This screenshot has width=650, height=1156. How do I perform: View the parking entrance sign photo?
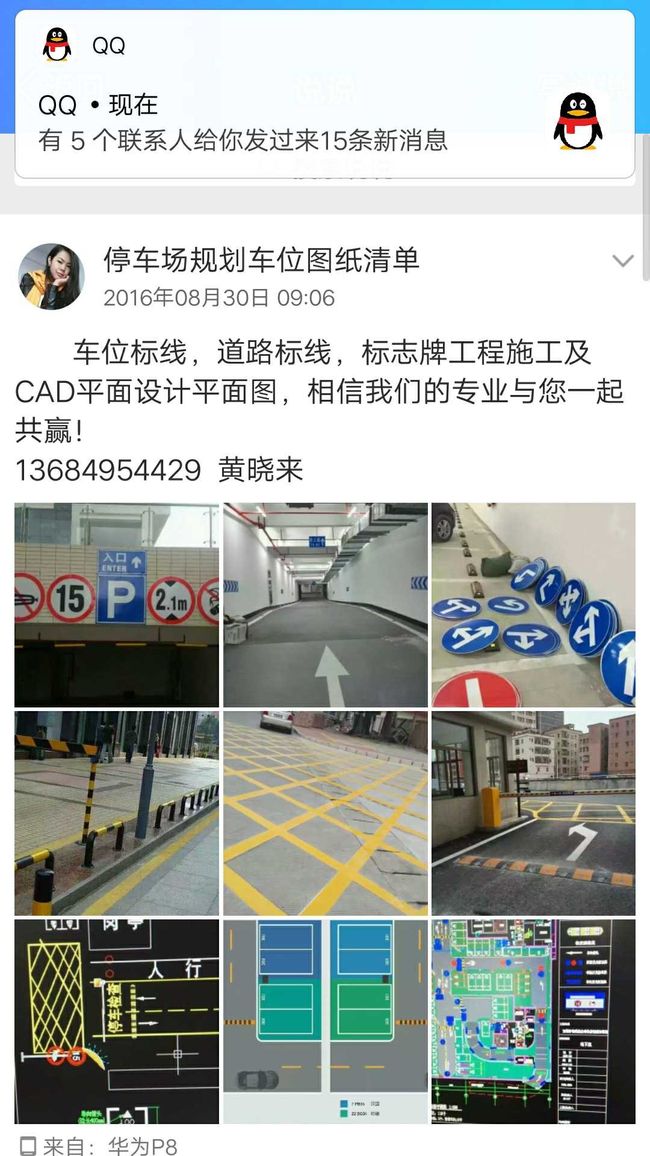pos(116,605)
